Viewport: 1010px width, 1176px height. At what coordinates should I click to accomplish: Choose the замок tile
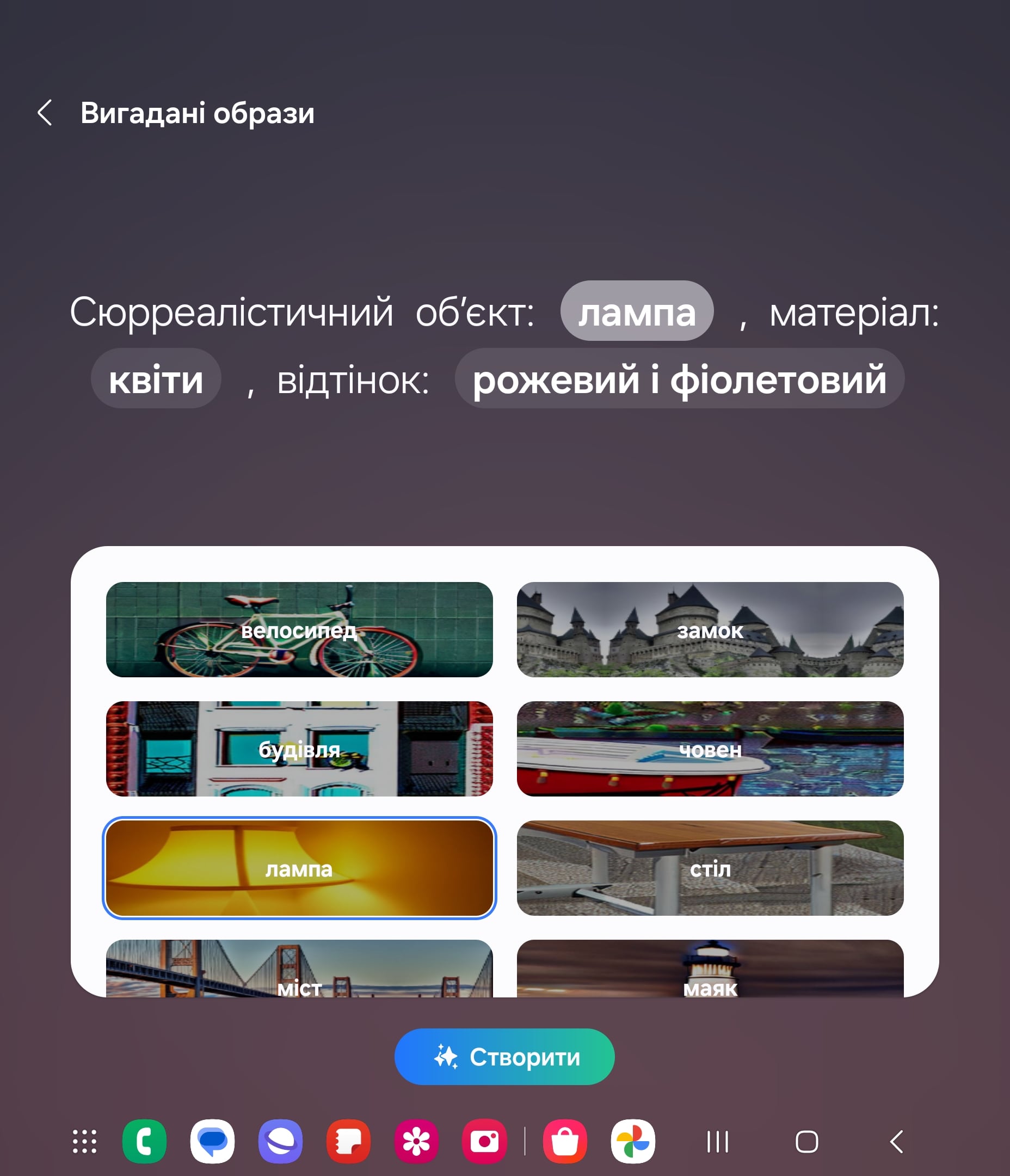coord(710,629)
